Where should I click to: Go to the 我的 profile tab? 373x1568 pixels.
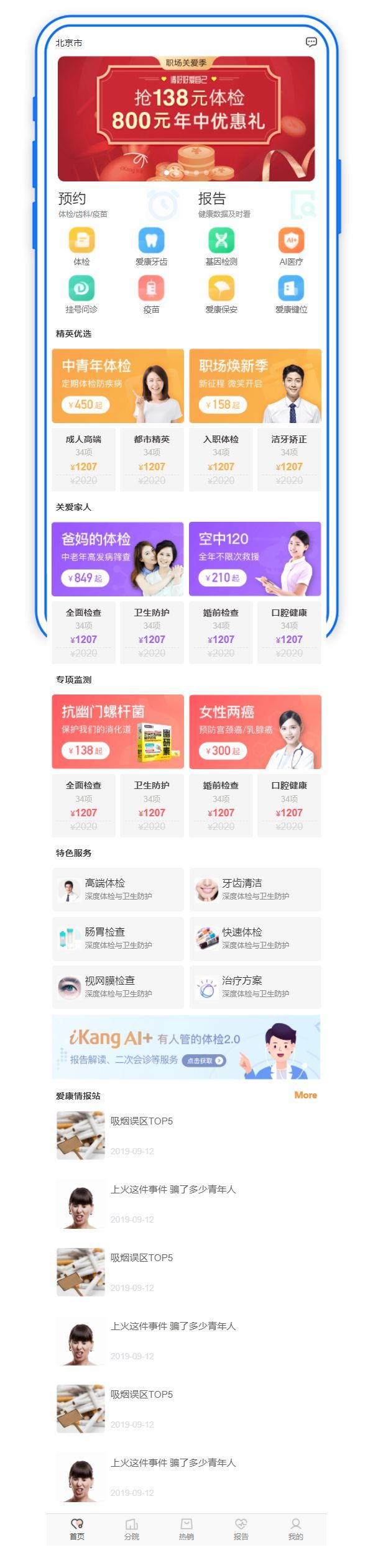(x=295, y=1528)
